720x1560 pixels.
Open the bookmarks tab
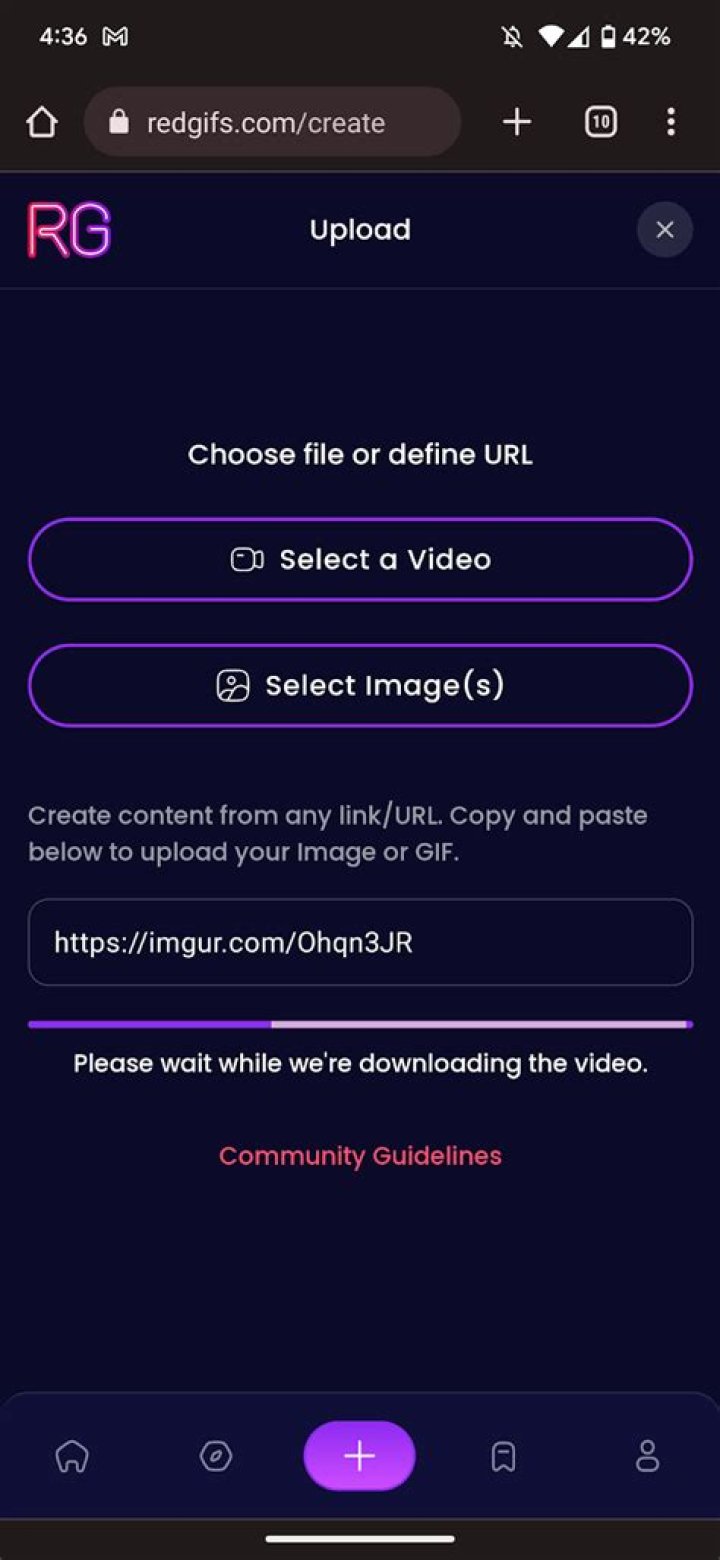pyautogui.click(x=503, y=1456)
